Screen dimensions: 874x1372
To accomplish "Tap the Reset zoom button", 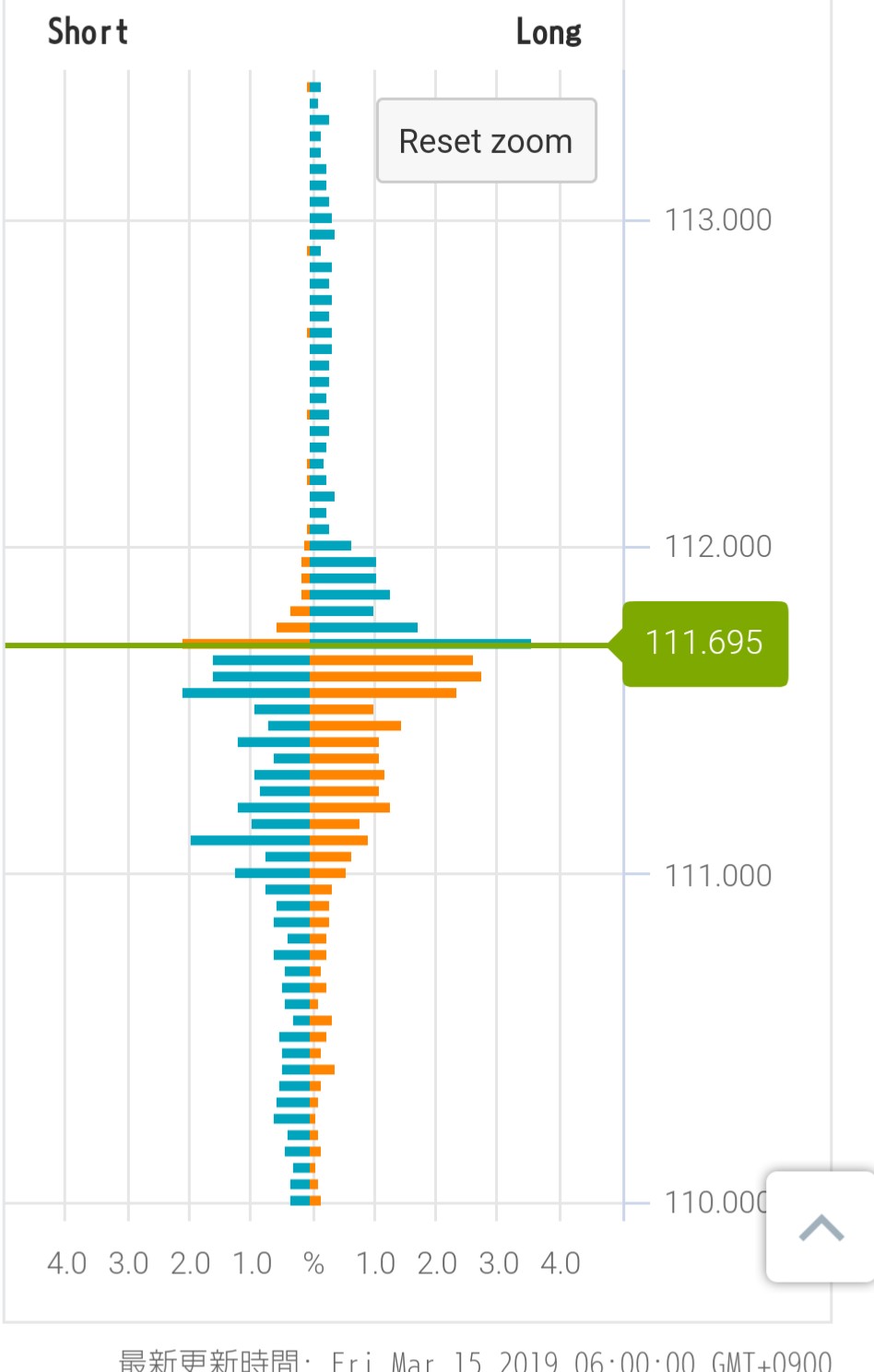I will click(x=486, y=141).
